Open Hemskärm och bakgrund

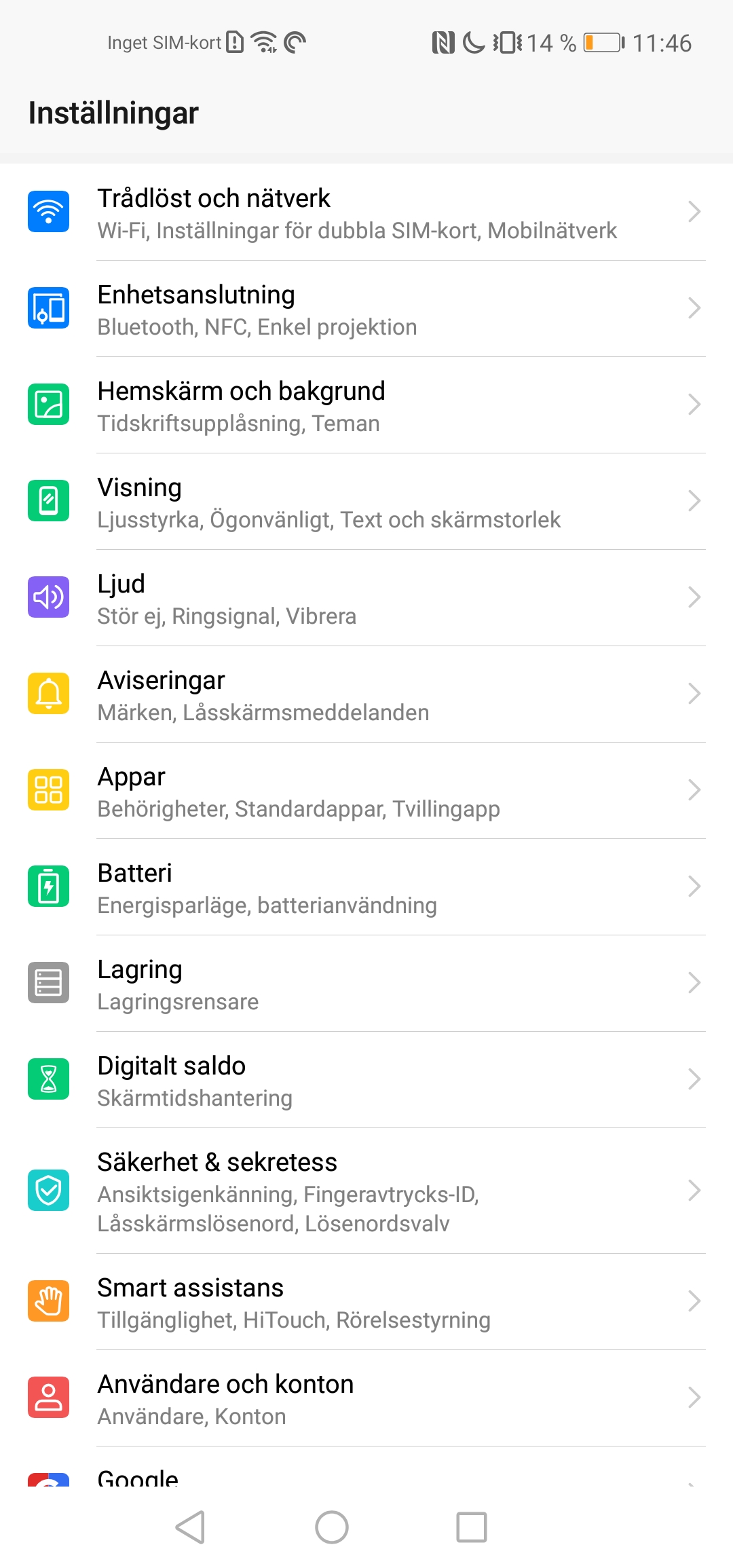click(x=366, y=405)
